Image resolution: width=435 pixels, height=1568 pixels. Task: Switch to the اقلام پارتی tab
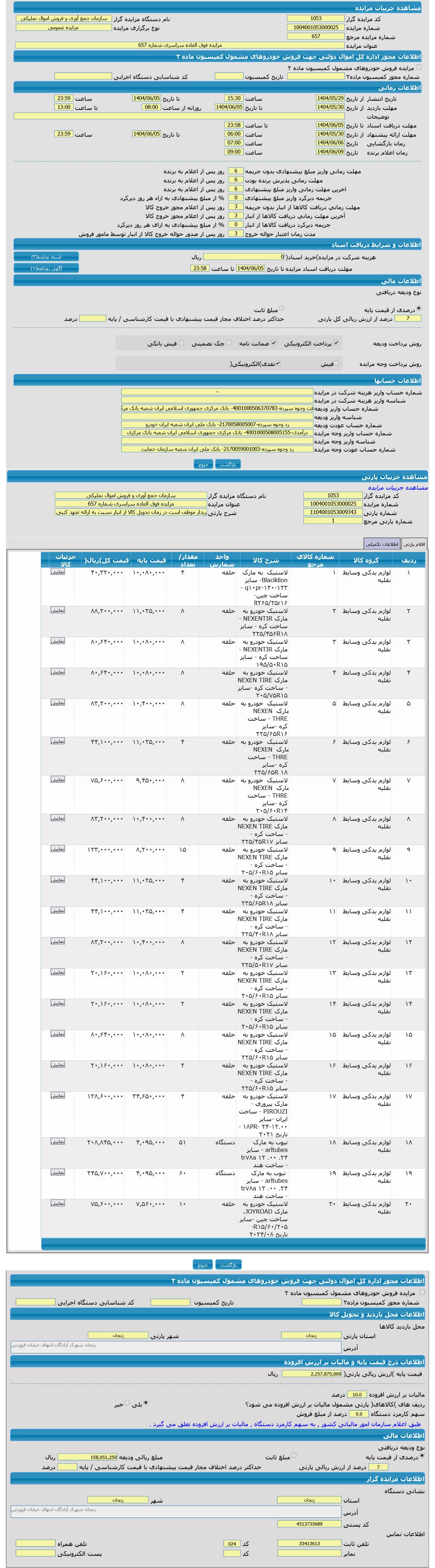point(414,544)
